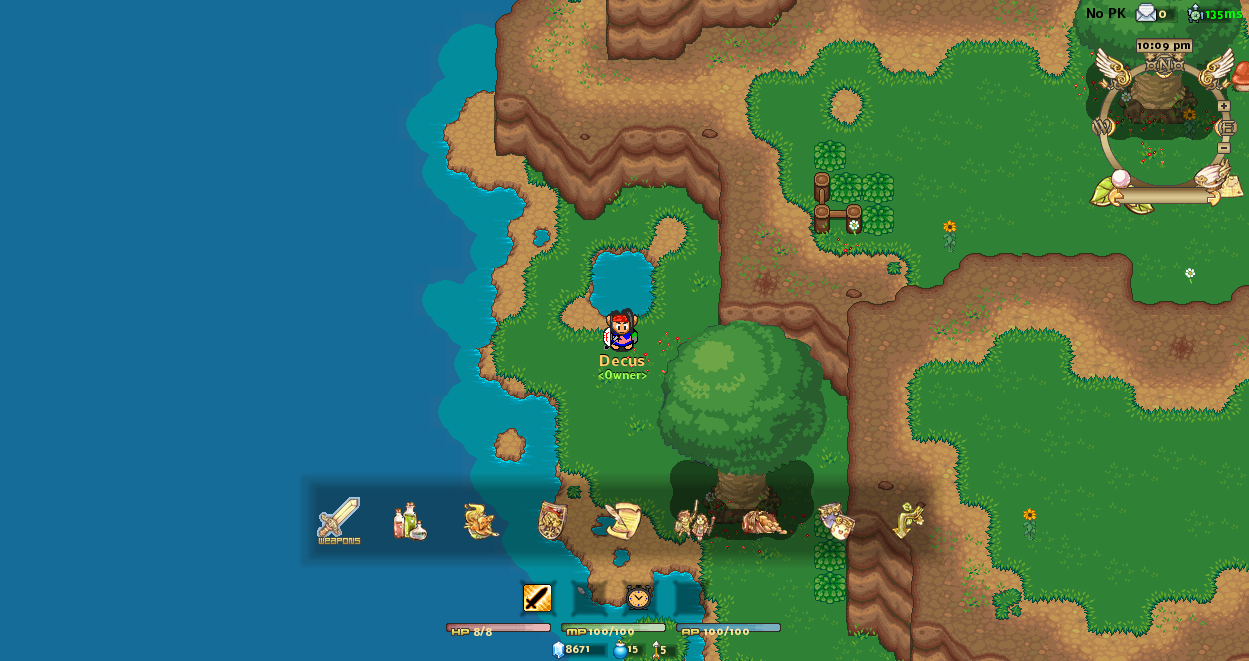The height and width of the screenshot is (661, 1249).
Task: Select the alarm clock skill slot
Action: click(638, 598)
